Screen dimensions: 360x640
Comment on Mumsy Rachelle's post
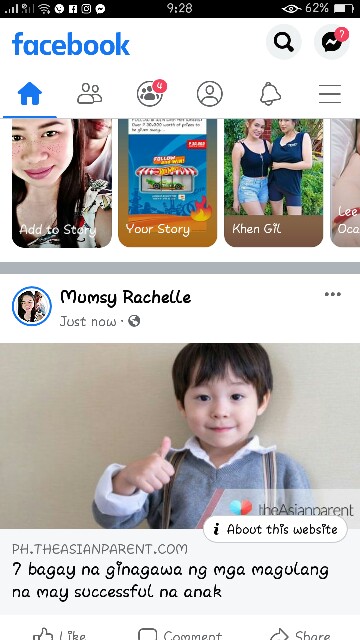pyautogui.click(x=180, y=634)
